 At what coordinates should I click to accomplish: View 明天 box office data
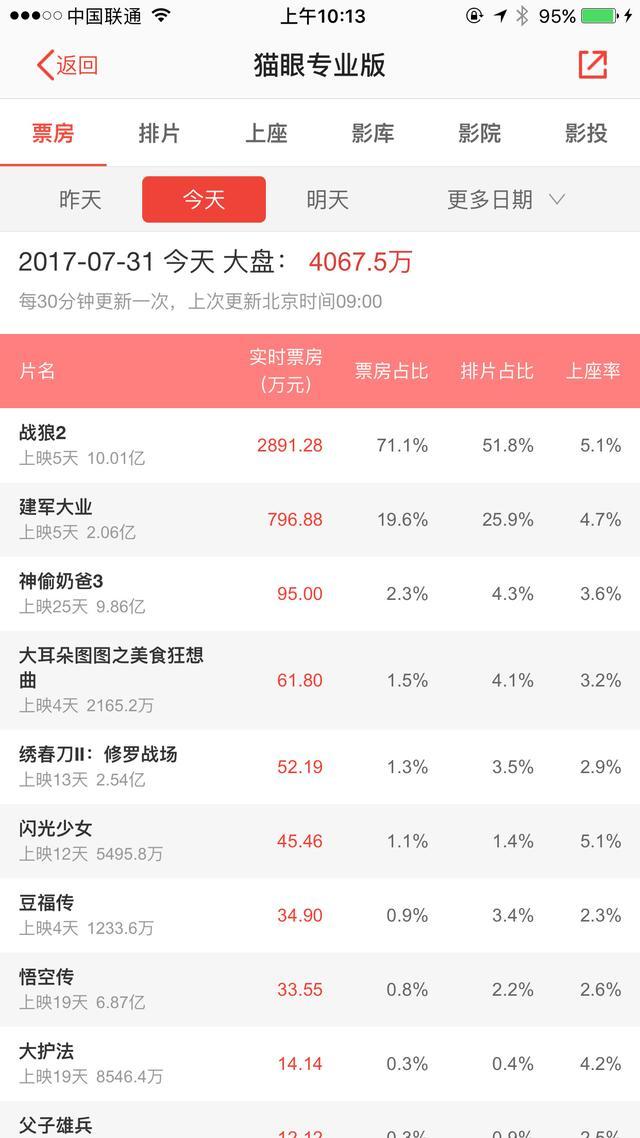point(328,200)
